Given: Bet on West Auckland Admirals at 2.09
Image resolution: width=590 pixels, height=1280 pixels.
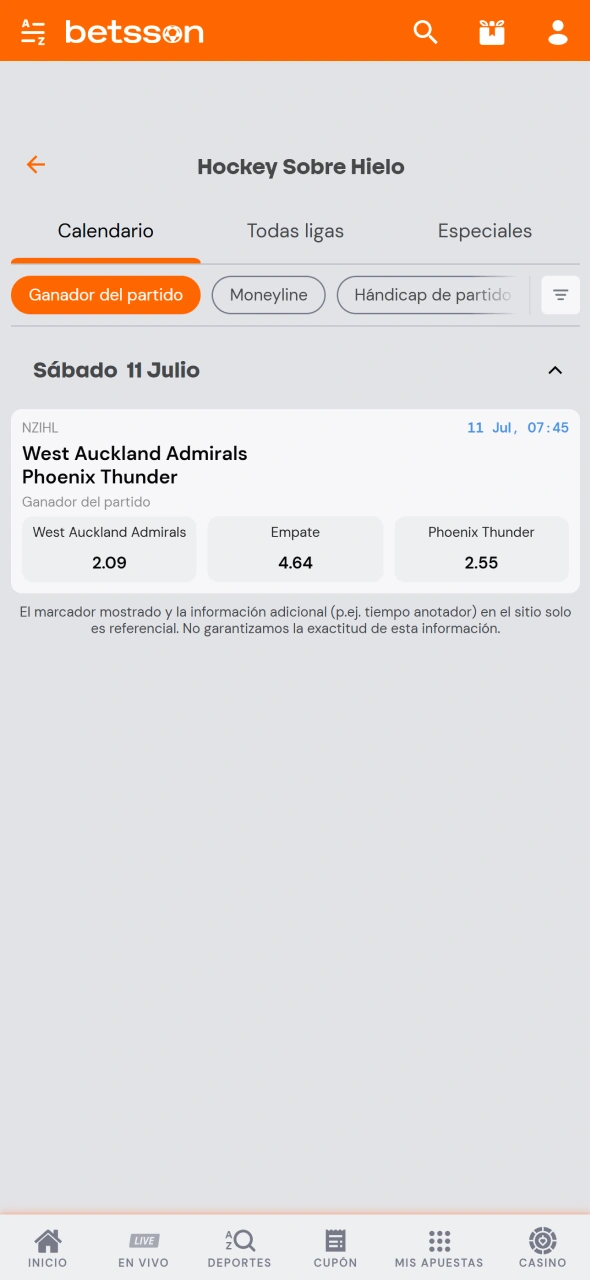Looking at the screenshot, I should coord(109,548).
